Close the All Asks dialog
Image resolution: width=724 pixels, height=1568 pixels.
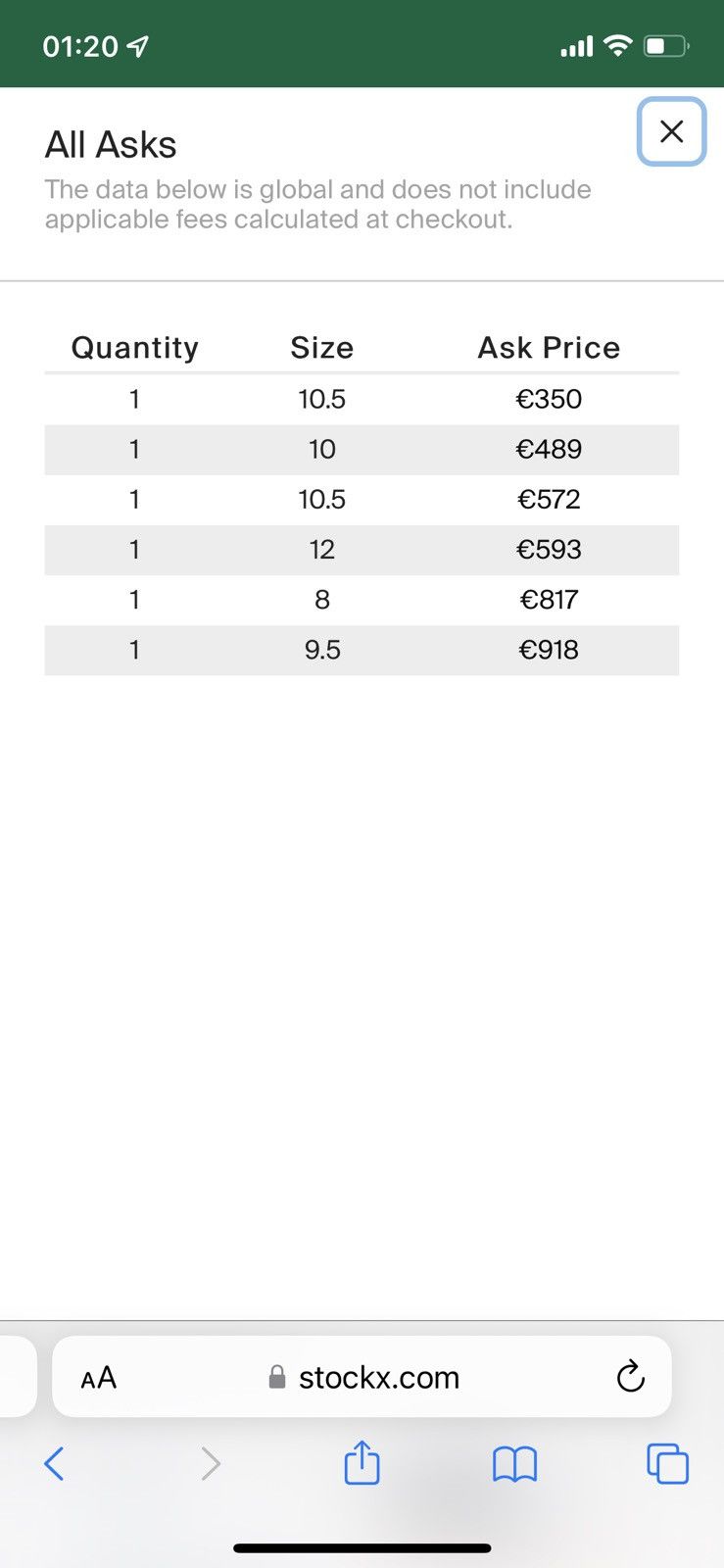click(x=671, y=131)
